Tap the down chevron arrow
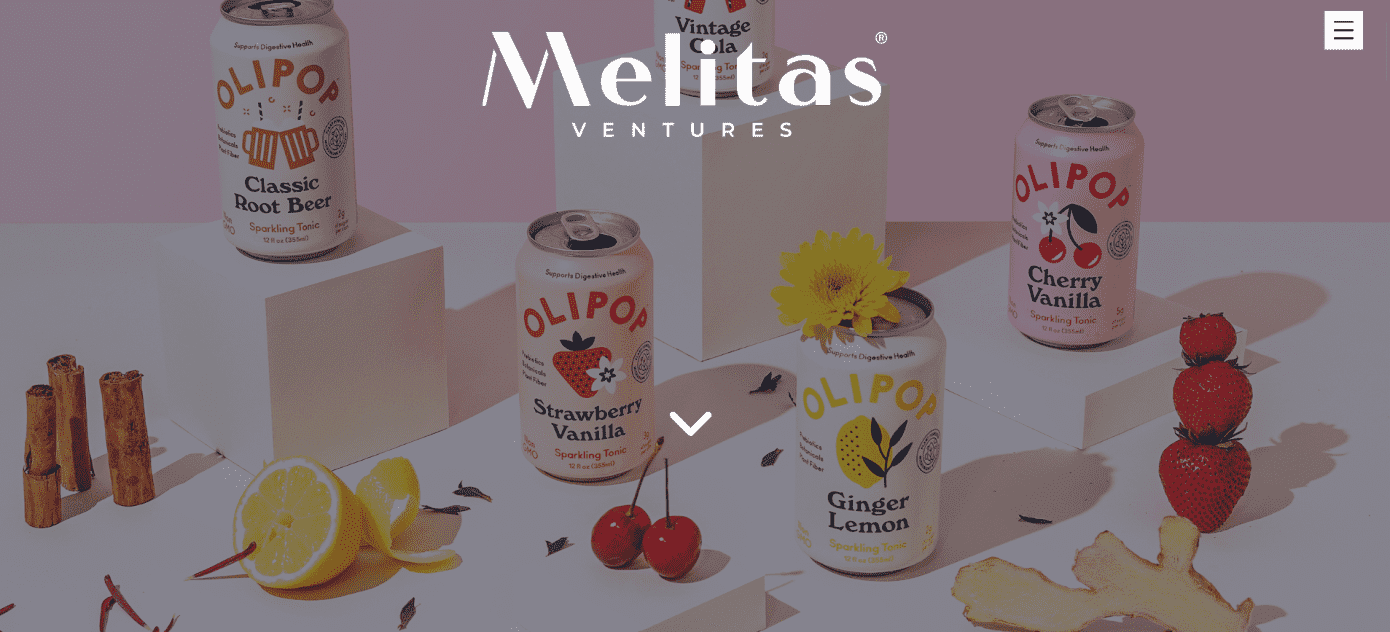The height and width of the screenshot is (632, 1390). [x=690, y=423]
